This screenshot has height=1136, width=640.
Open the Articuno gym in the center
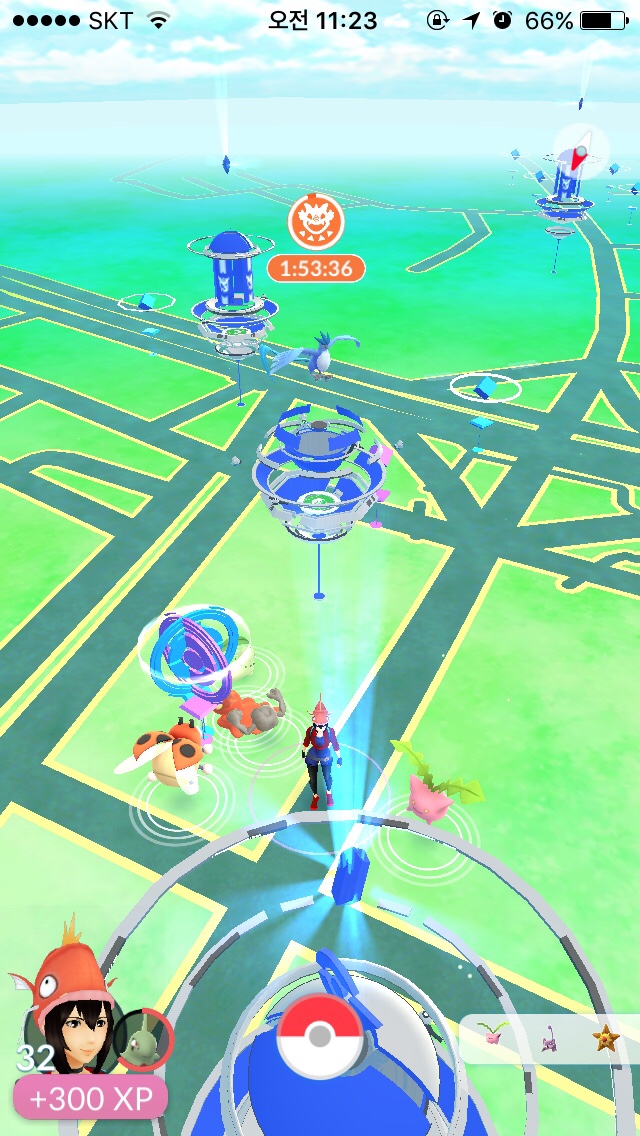[318, 470]
